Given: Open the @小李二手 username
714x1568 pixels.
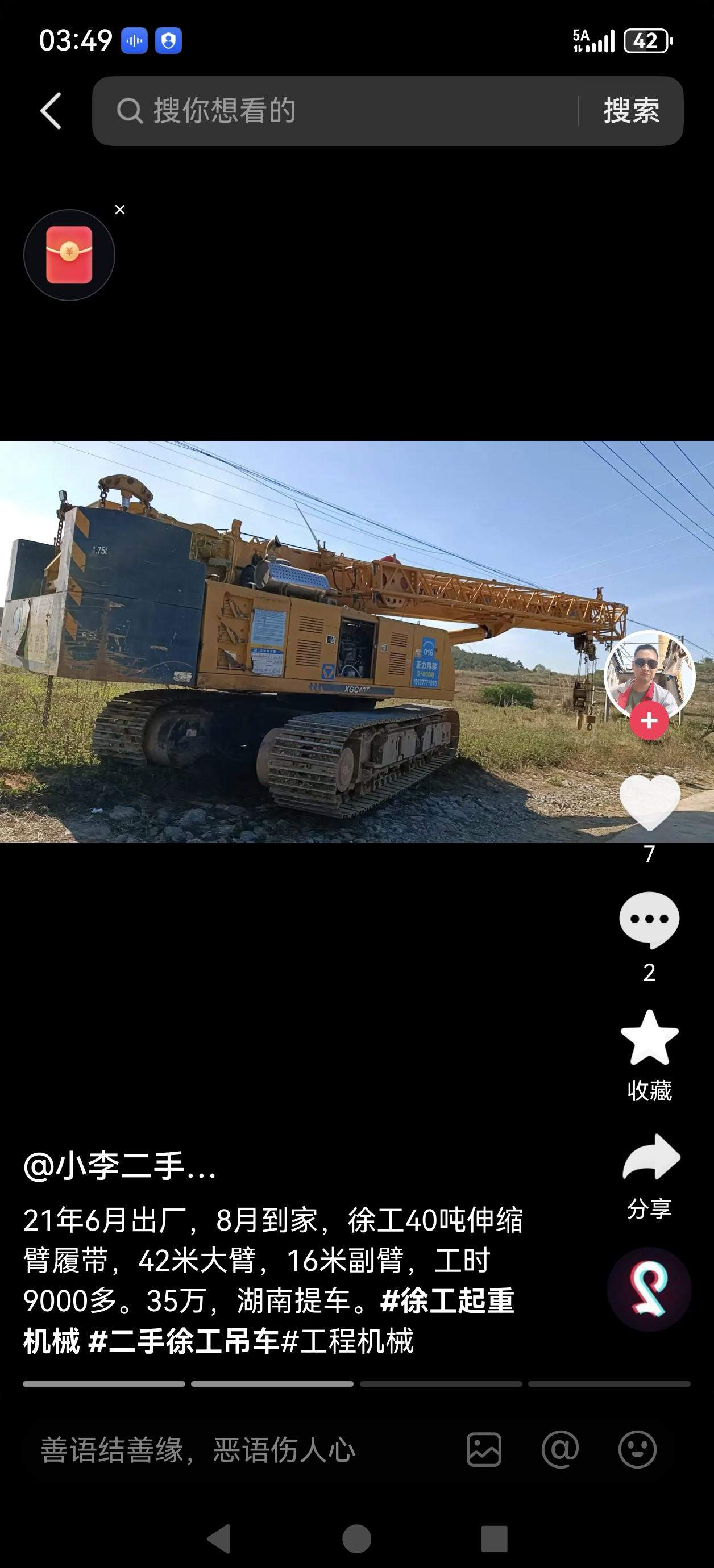Looking at the screenshot, I should 119,1166.
